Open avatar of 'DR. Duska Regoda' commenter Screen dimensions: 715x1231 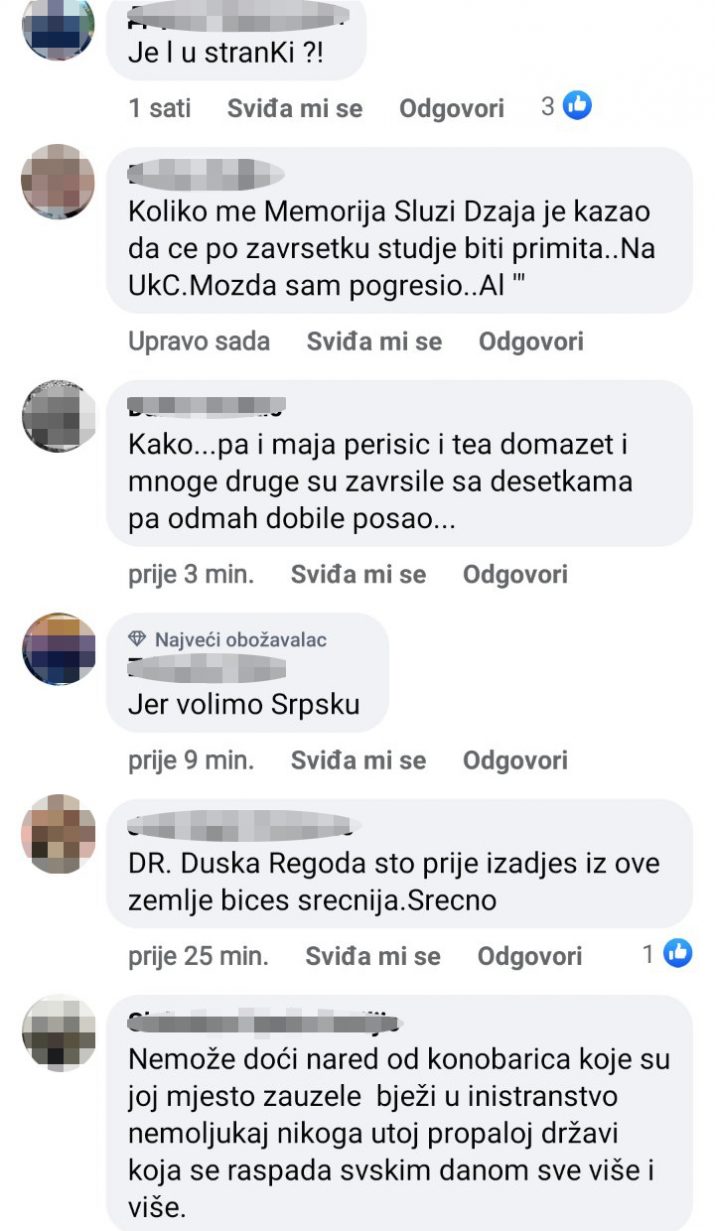point(58,834)
